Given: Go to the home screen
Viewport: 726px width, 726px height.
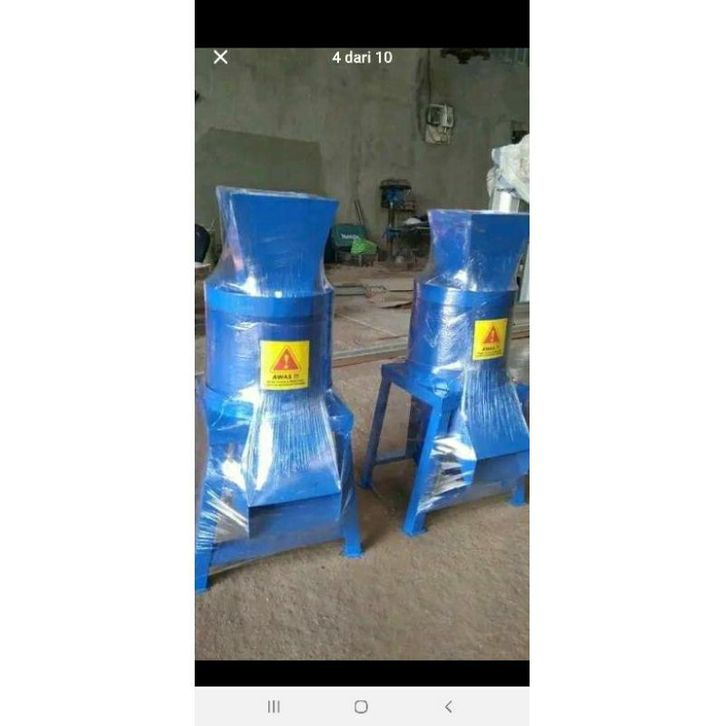Looking at the screenshot, I should [361, 706].
